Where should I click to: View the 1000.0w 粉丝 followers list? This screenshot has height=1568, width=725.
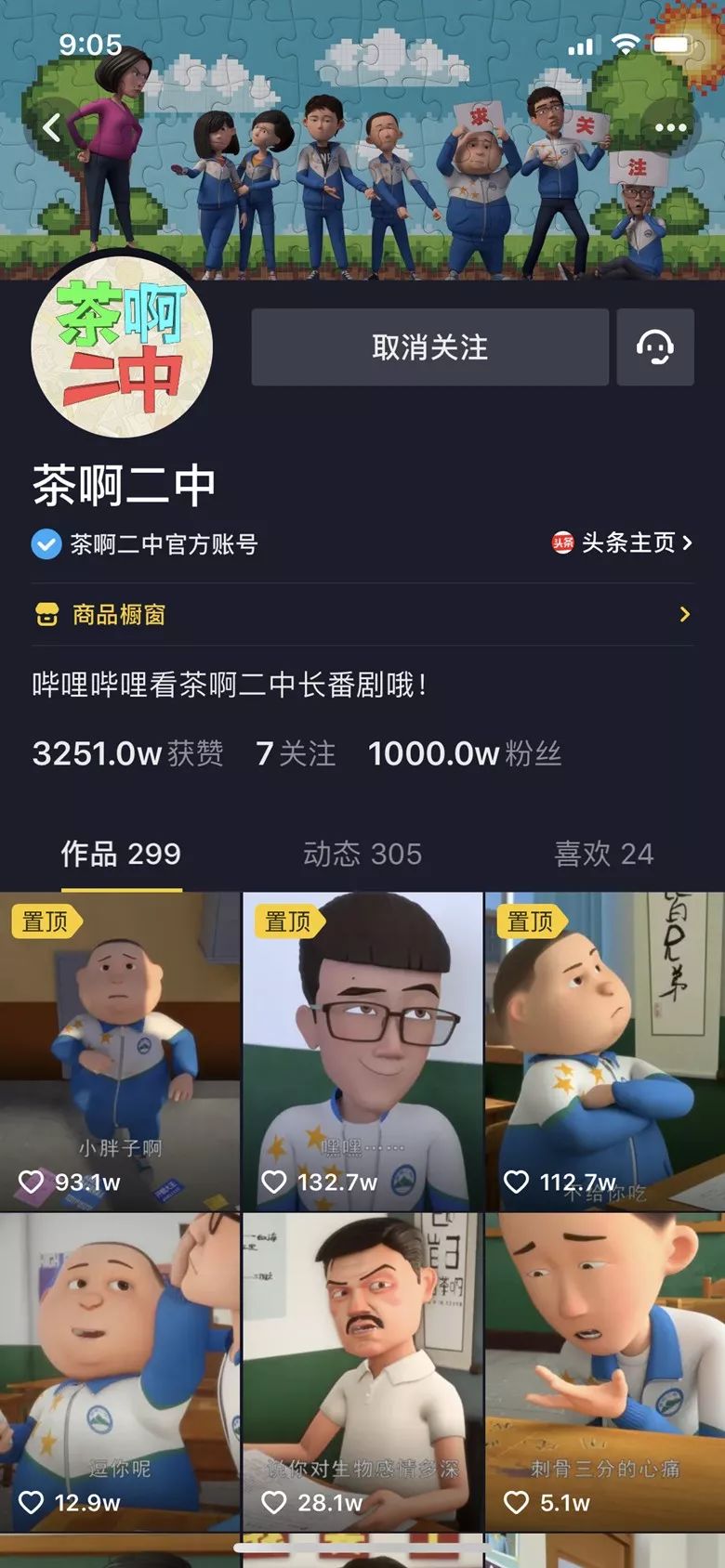click(x=465, y=753)
